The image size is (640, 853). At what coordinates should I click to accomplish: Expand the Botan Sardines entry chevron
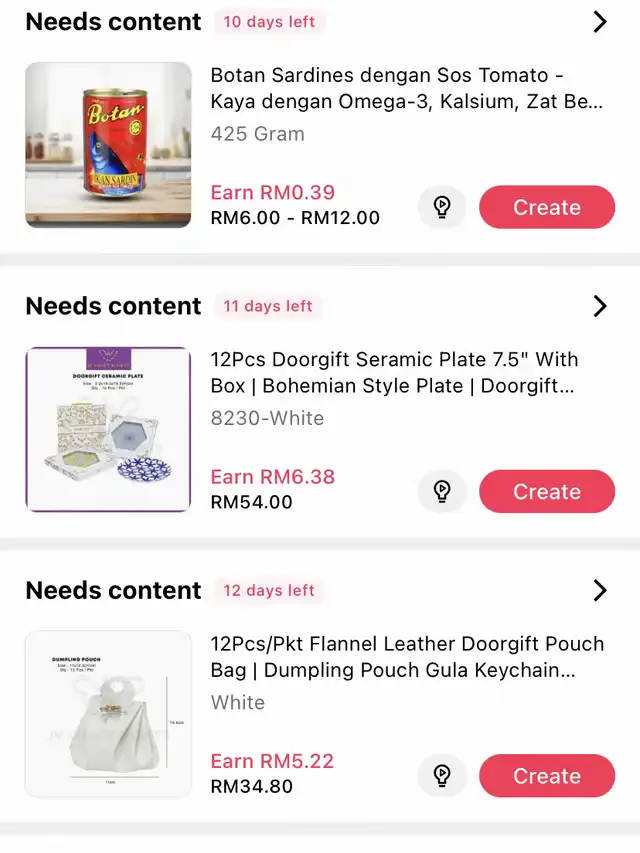pyautogui.click(x=600, y=22)
